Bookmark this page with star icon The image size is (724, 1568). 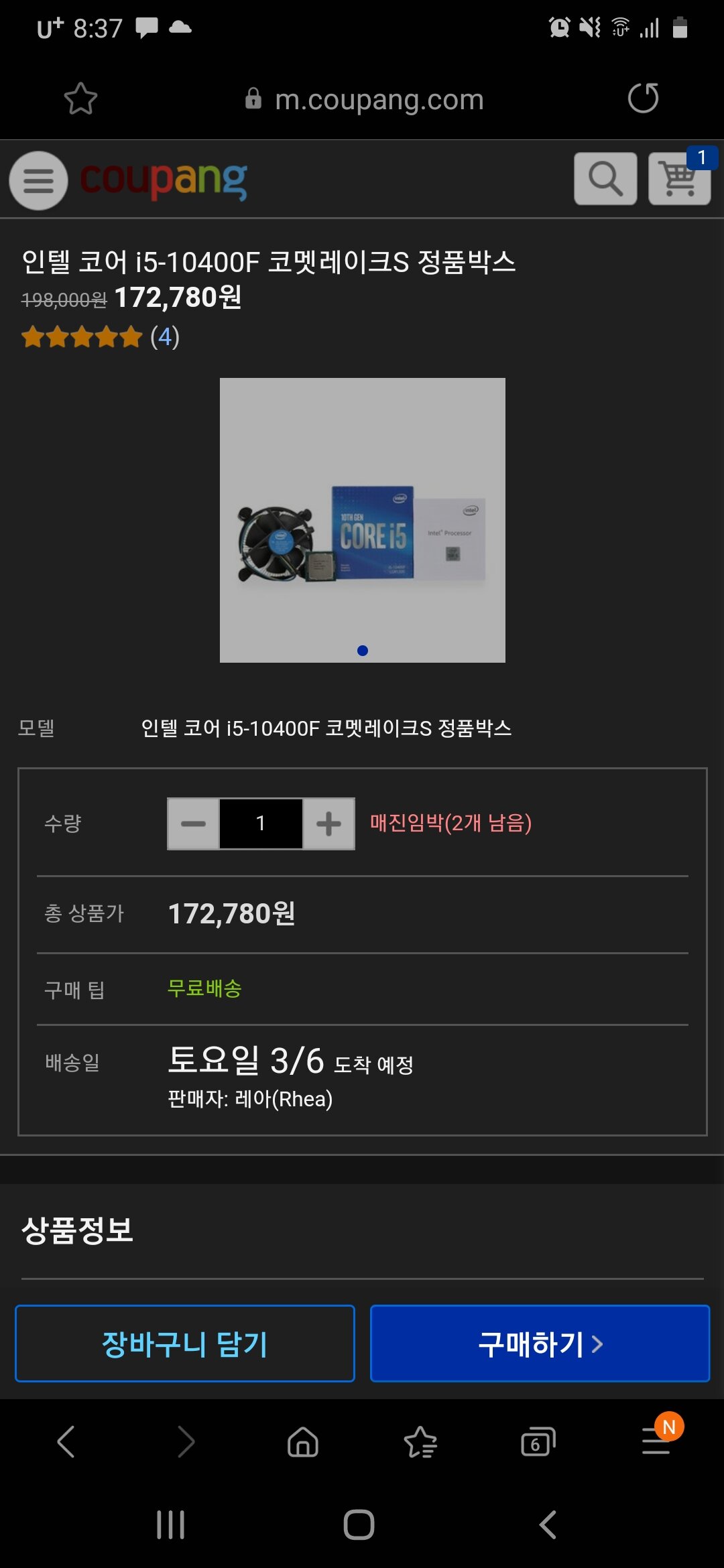80,99
